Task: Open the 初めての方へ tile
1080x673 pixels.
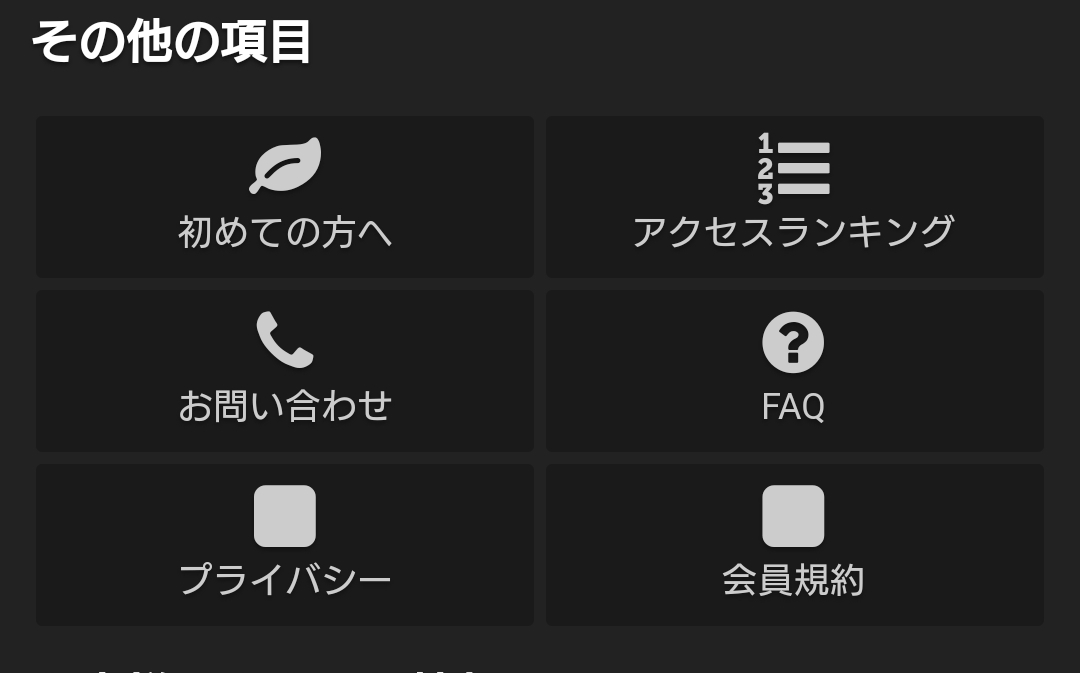Action: [285, 197]
